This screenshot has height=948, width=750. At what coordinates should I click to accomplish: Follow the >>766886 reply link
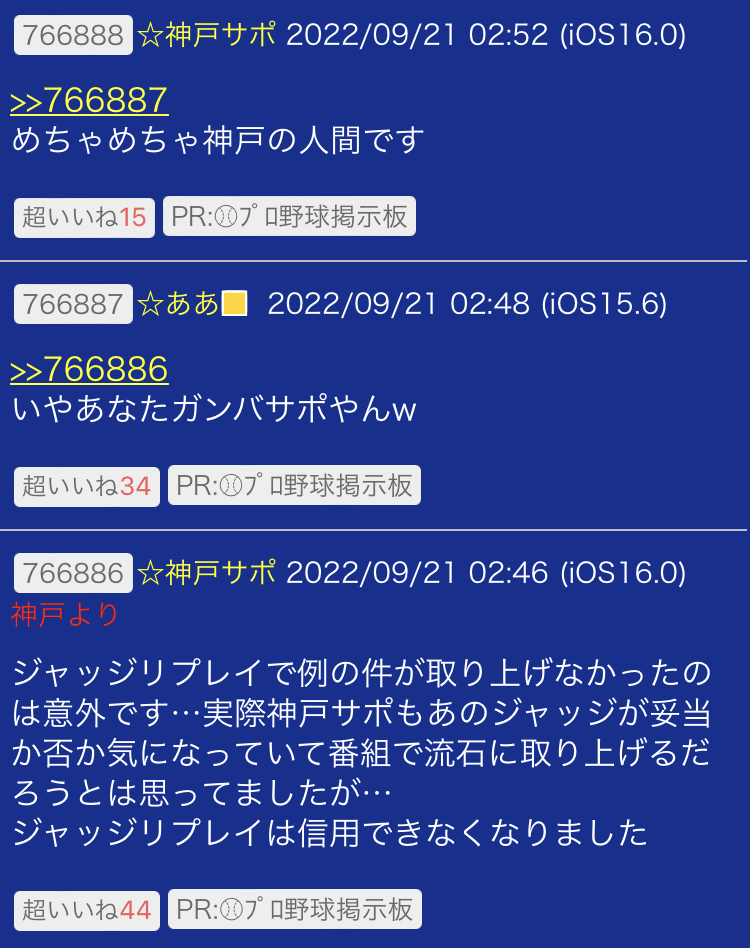pos(89,370)
